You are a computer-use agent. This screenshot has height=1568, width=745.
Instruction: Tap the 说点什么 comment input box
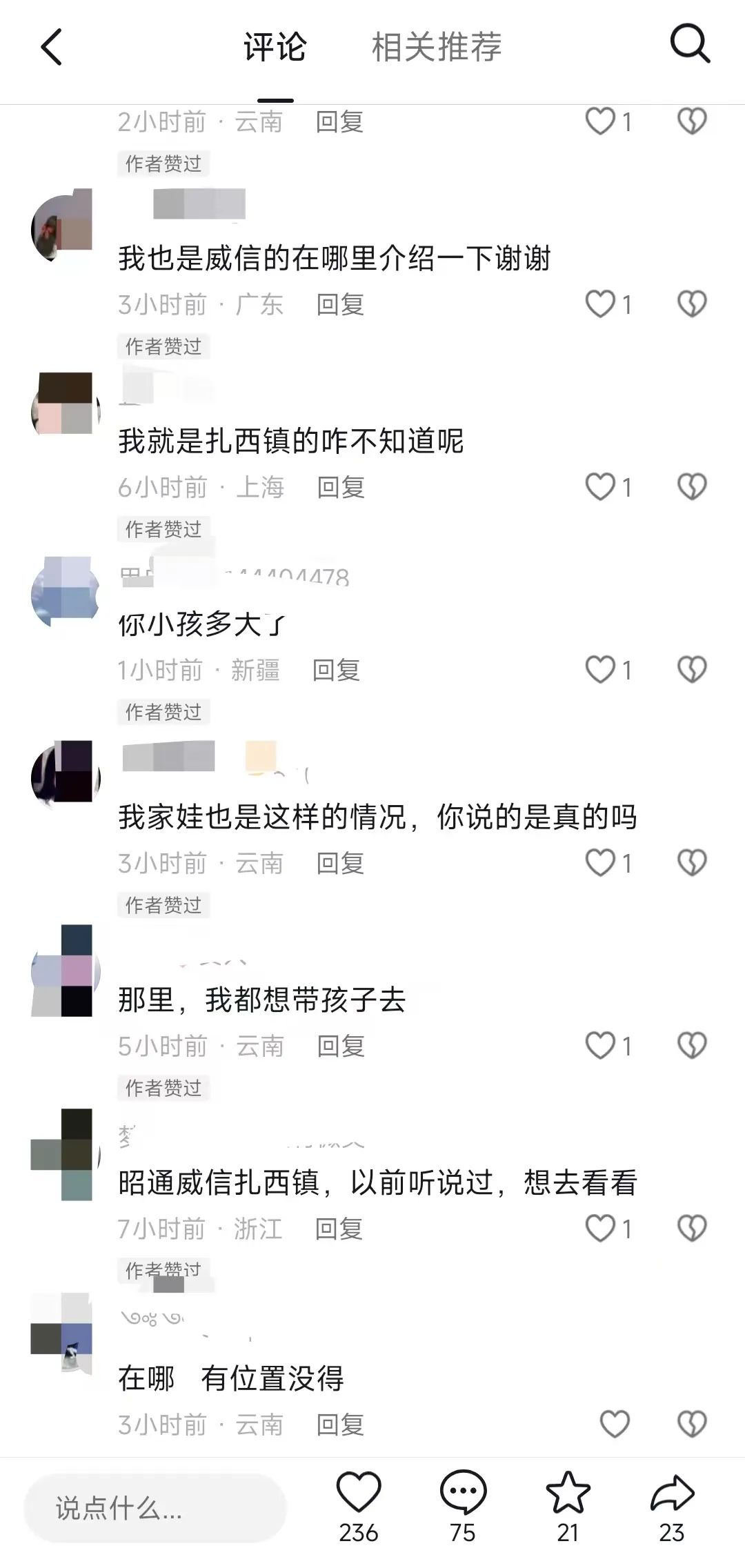(x=155, y=1508)
